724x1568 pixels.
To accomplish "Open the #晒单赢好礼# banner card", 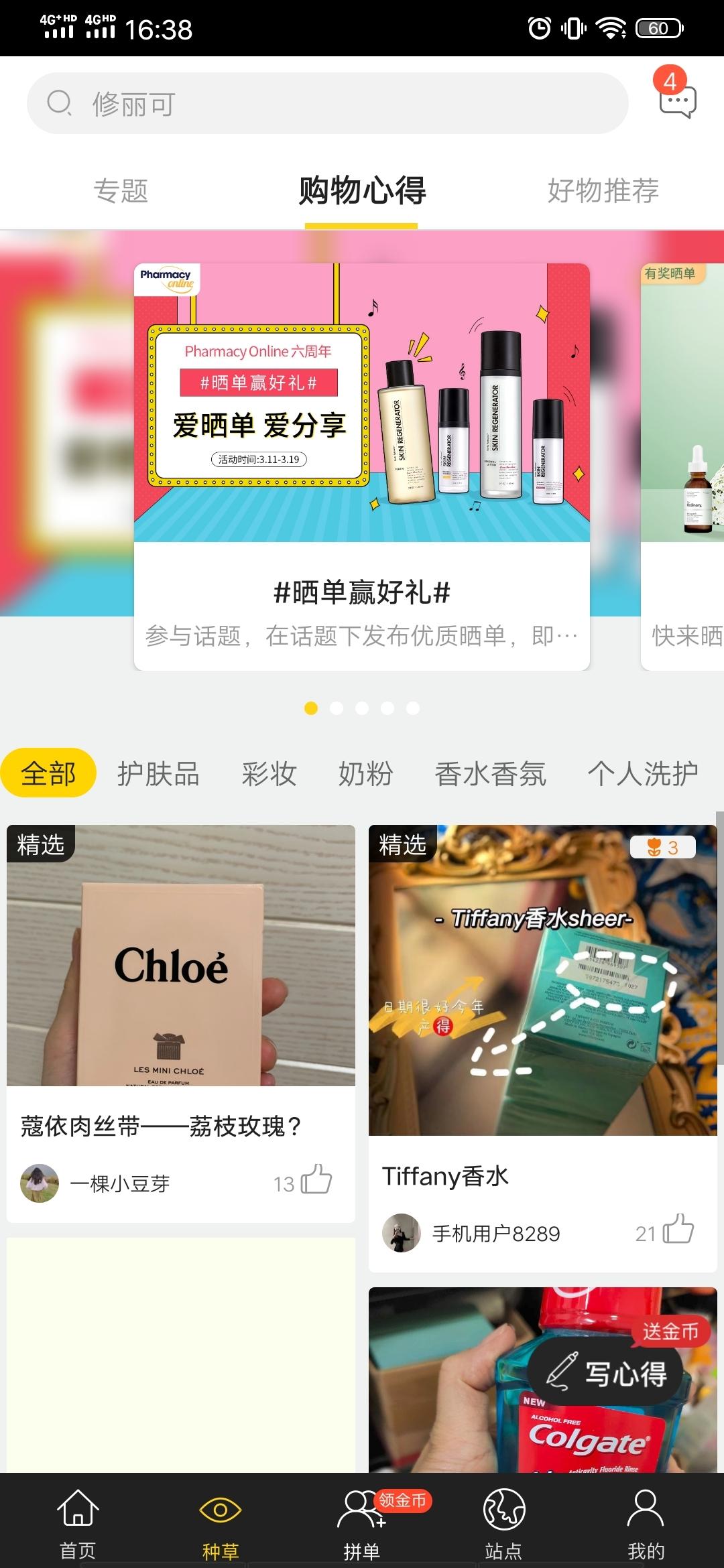I will coord(361,467).
